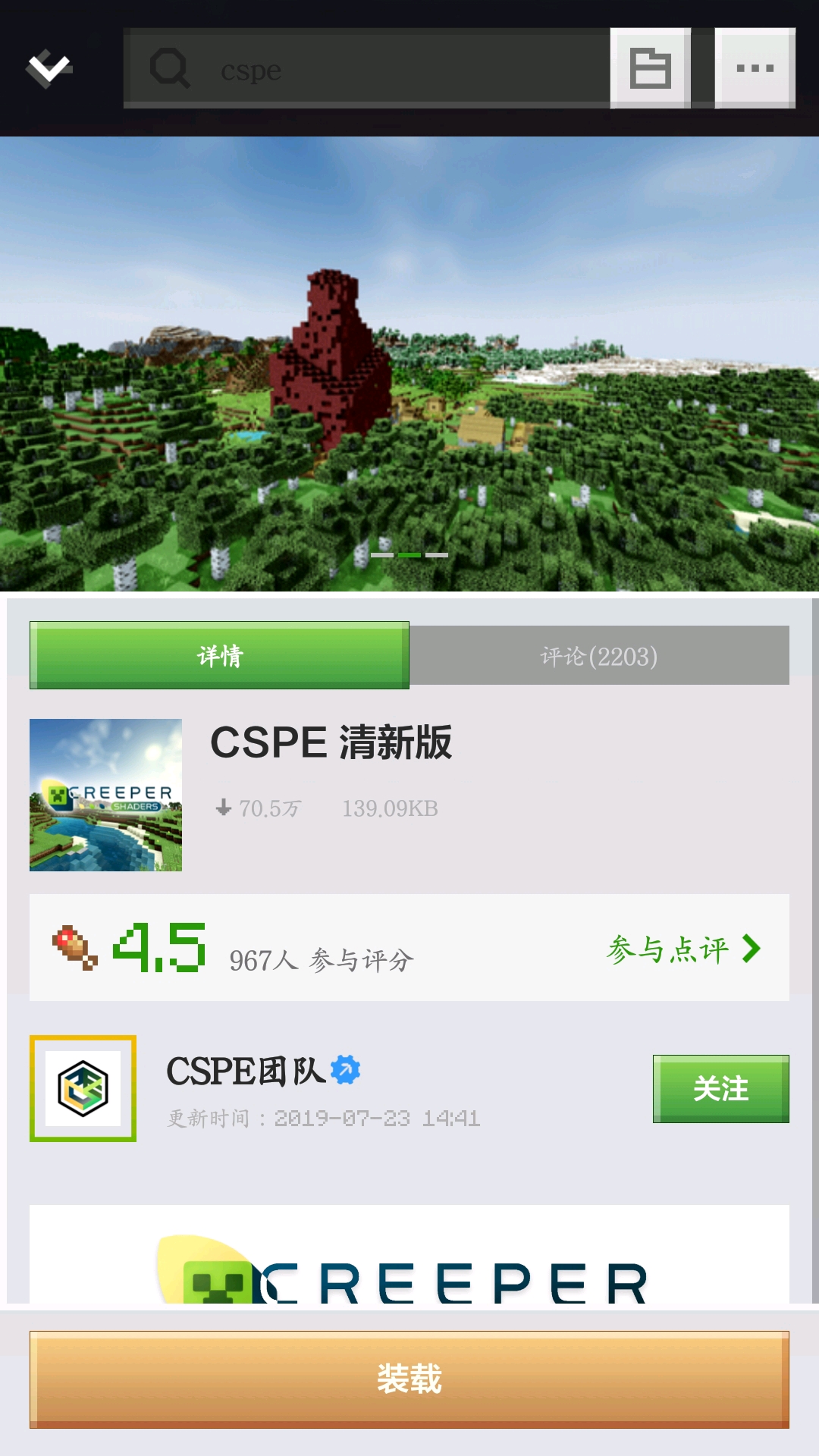The width and height of the screenshot is (819, 1456).
Task: Open the folder icon in top bar
Action: [650, 68]
